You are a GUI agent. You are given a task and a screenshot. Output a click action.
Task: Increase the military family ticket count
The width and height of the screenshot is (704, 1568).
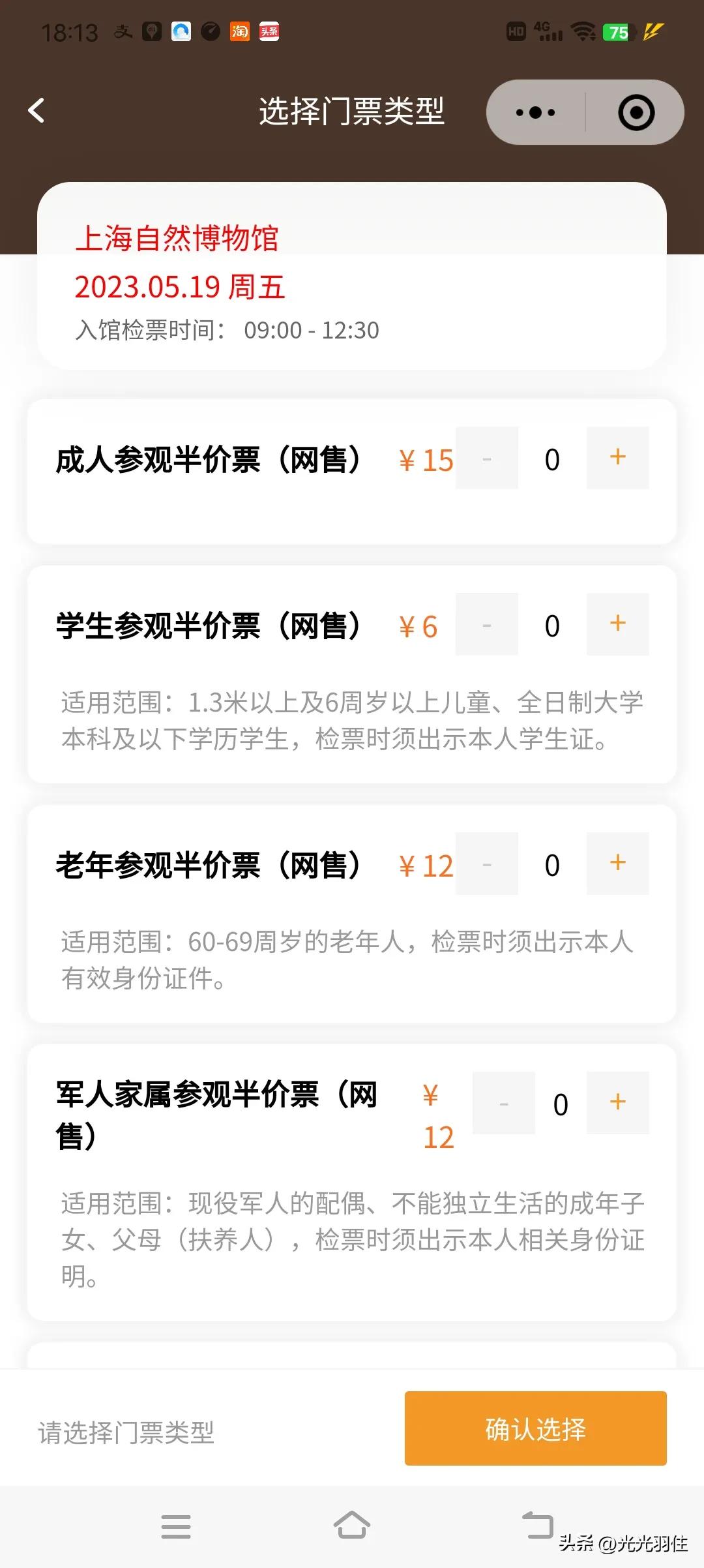click(617, 1102)
